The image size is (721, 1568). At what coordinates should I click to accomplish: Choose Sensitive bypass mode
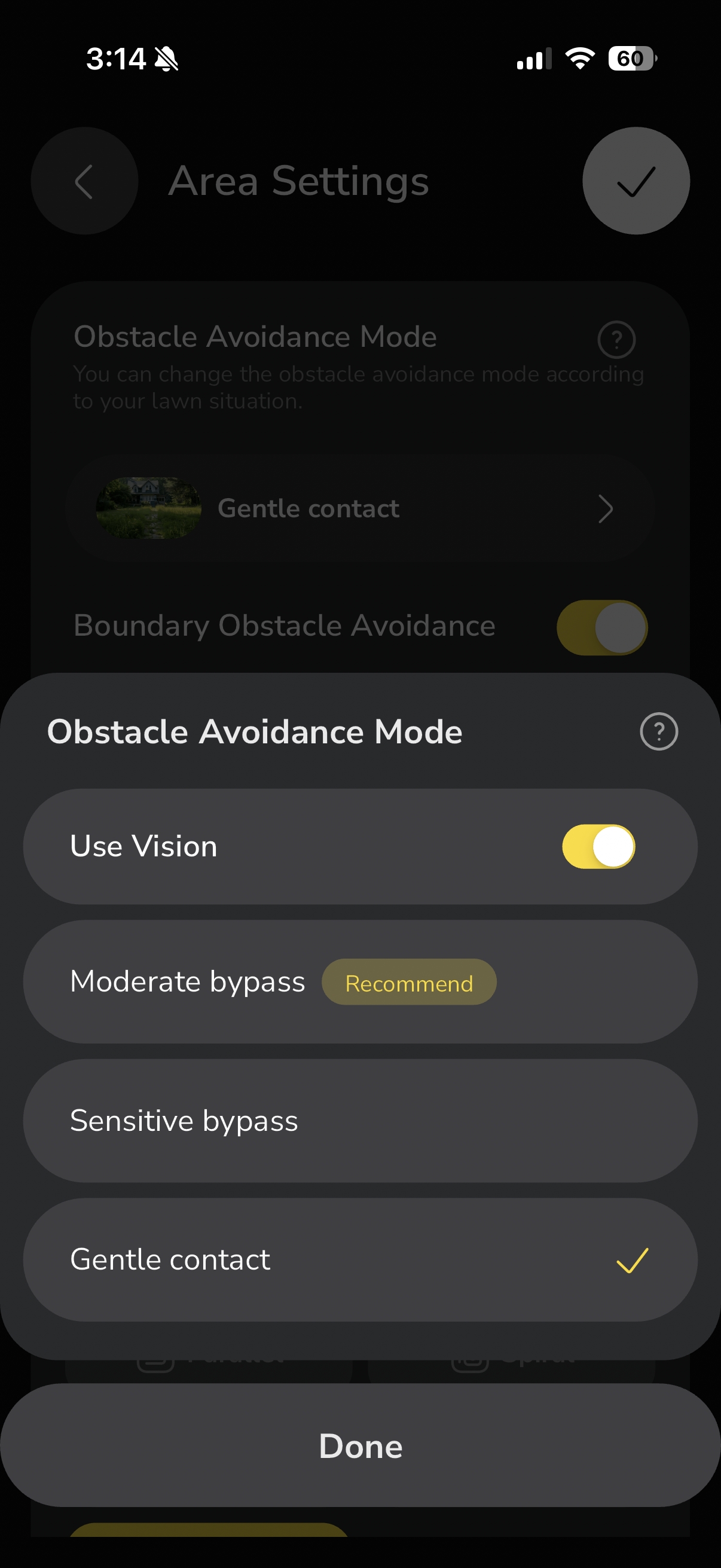[x=360, y=1121]
